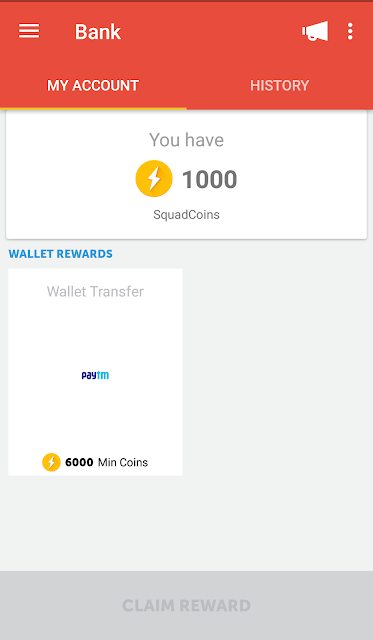Open the megaphone announcements icon
This screenshot has height=640, width=373.
coord(315,31)
